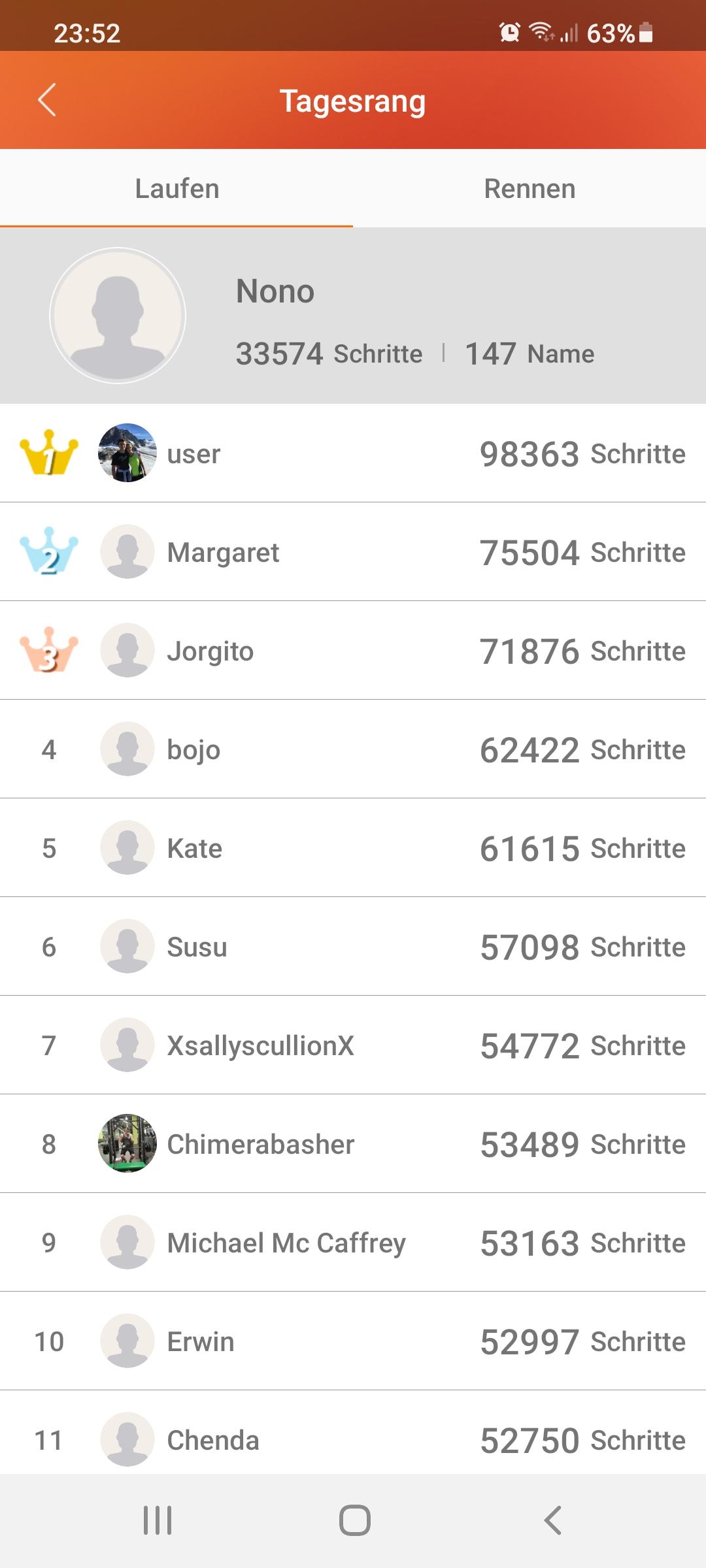The image size is (706, 1568).
Task: View Susu's step ranking row
Action: point(353,947)
